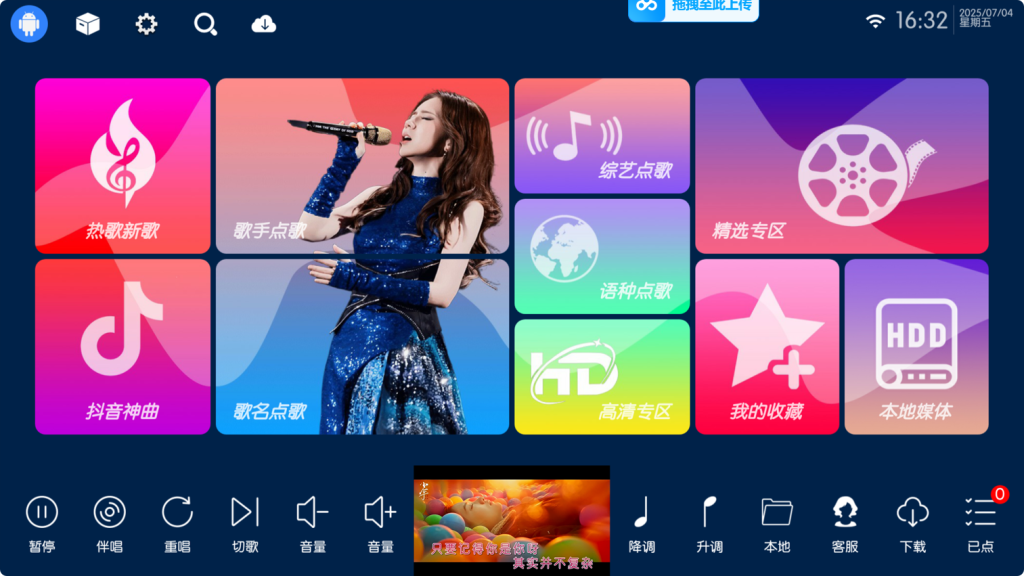
Task: Open the 语种点歌 language tile
Action: tap(602, 256)
